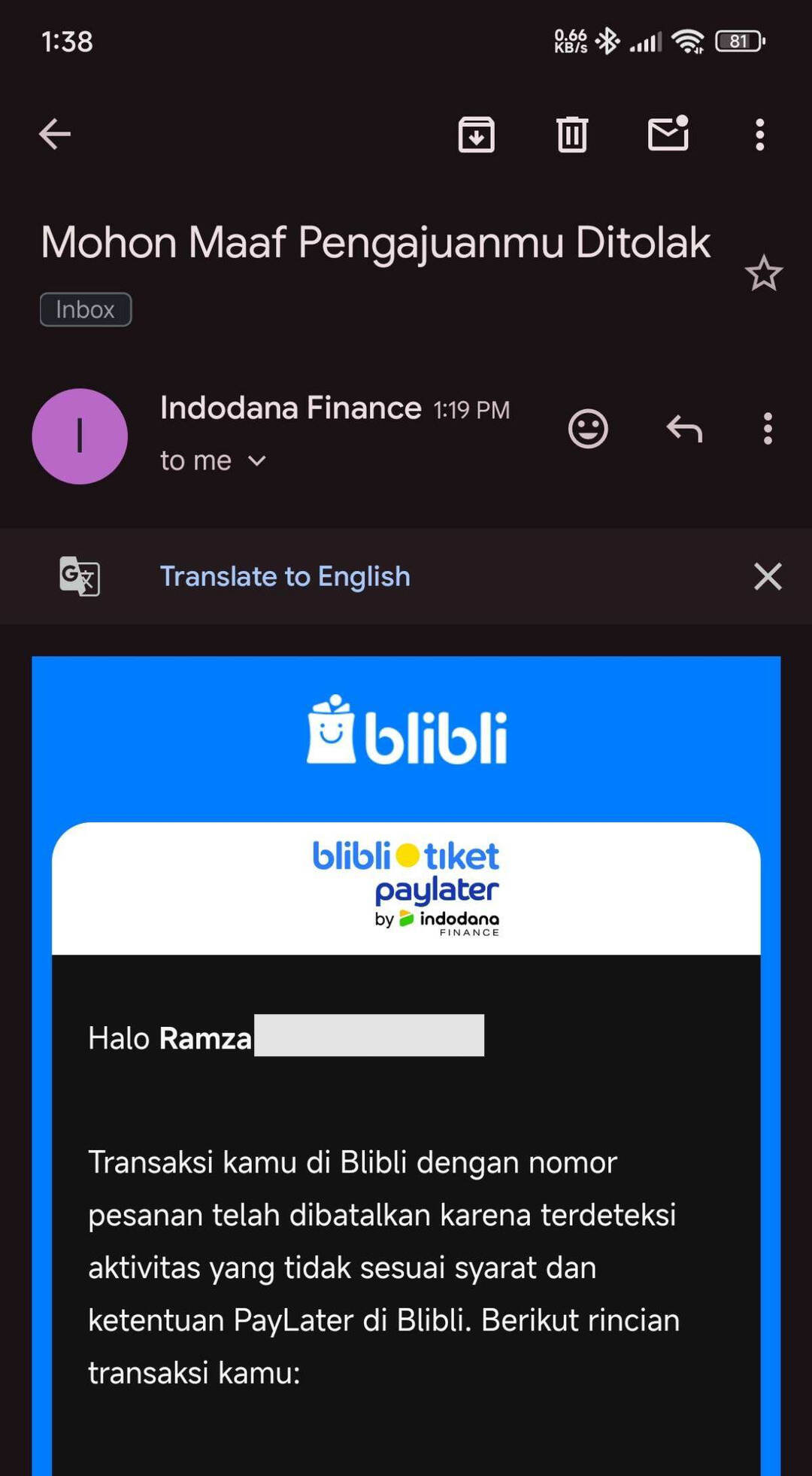Screen dimensions: 812x1476
Task: Mark the email as unread
Action: [668, 133]
